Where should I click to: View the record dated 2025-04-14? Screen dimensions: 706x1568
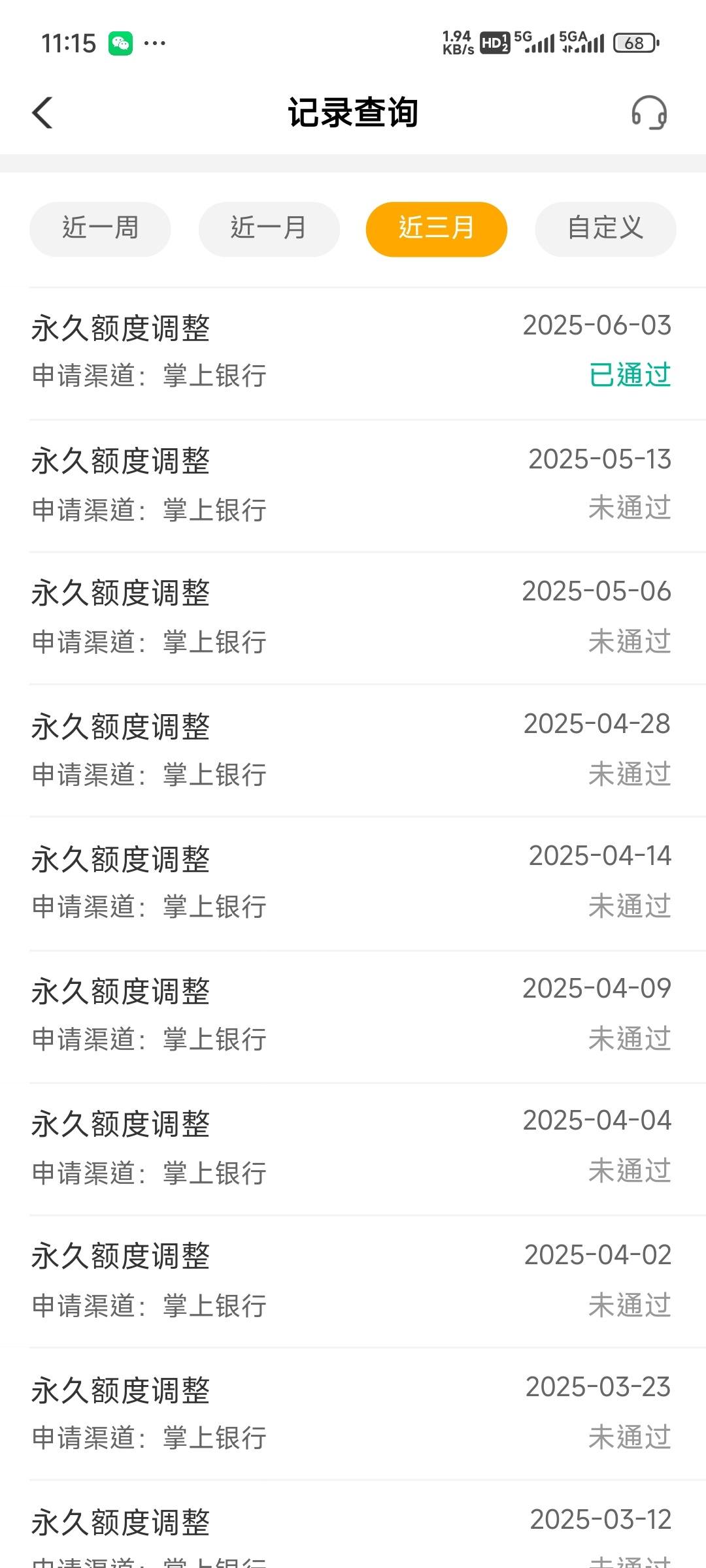(x=353, y=884)
